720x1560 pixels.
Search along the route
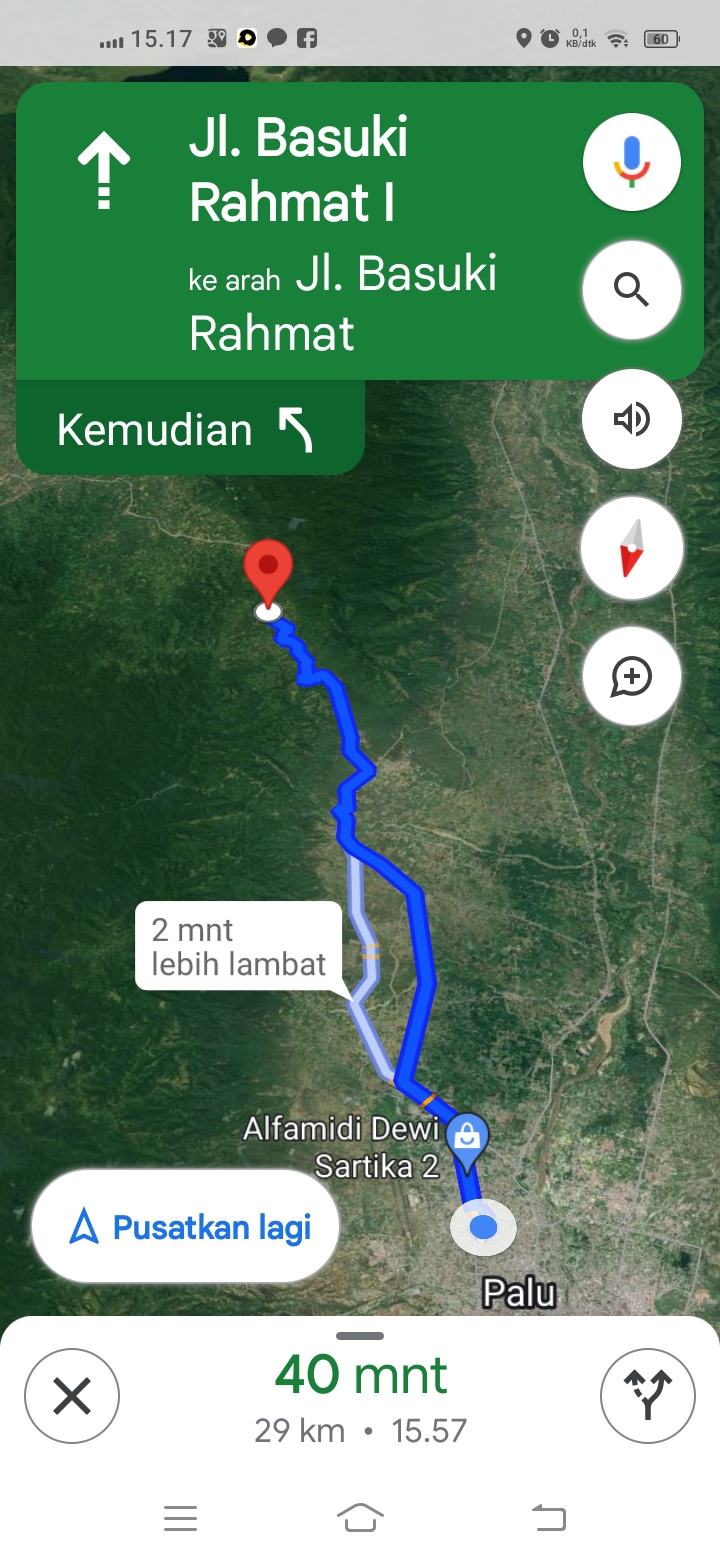(632, 290)
